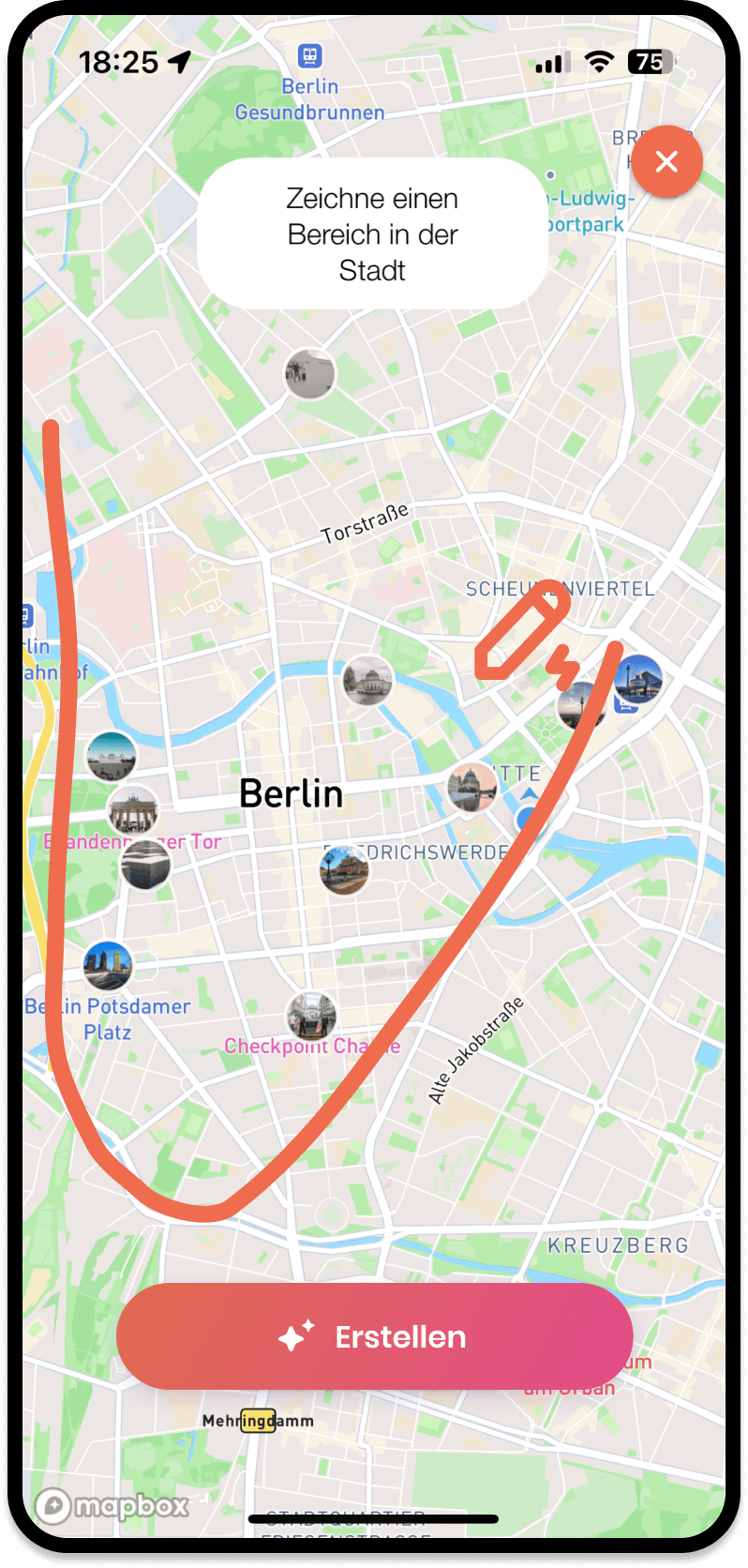Image resolution: width=748 pixels, height=1568 pixels.
Task: Select the Checkpoint Charlie photo marker
Action: click(x=311, y=1016)
